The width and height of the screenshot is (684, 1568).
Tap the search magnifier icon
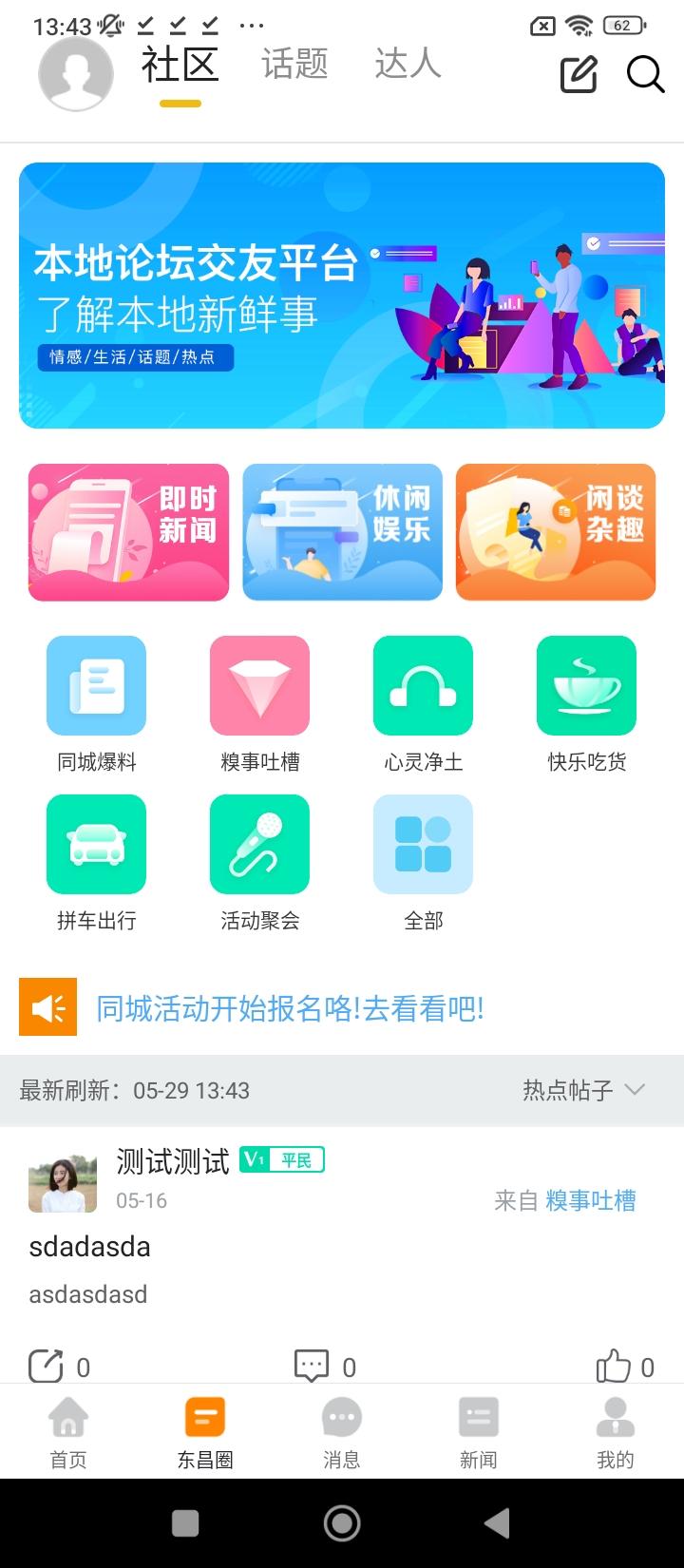(645, 76)
